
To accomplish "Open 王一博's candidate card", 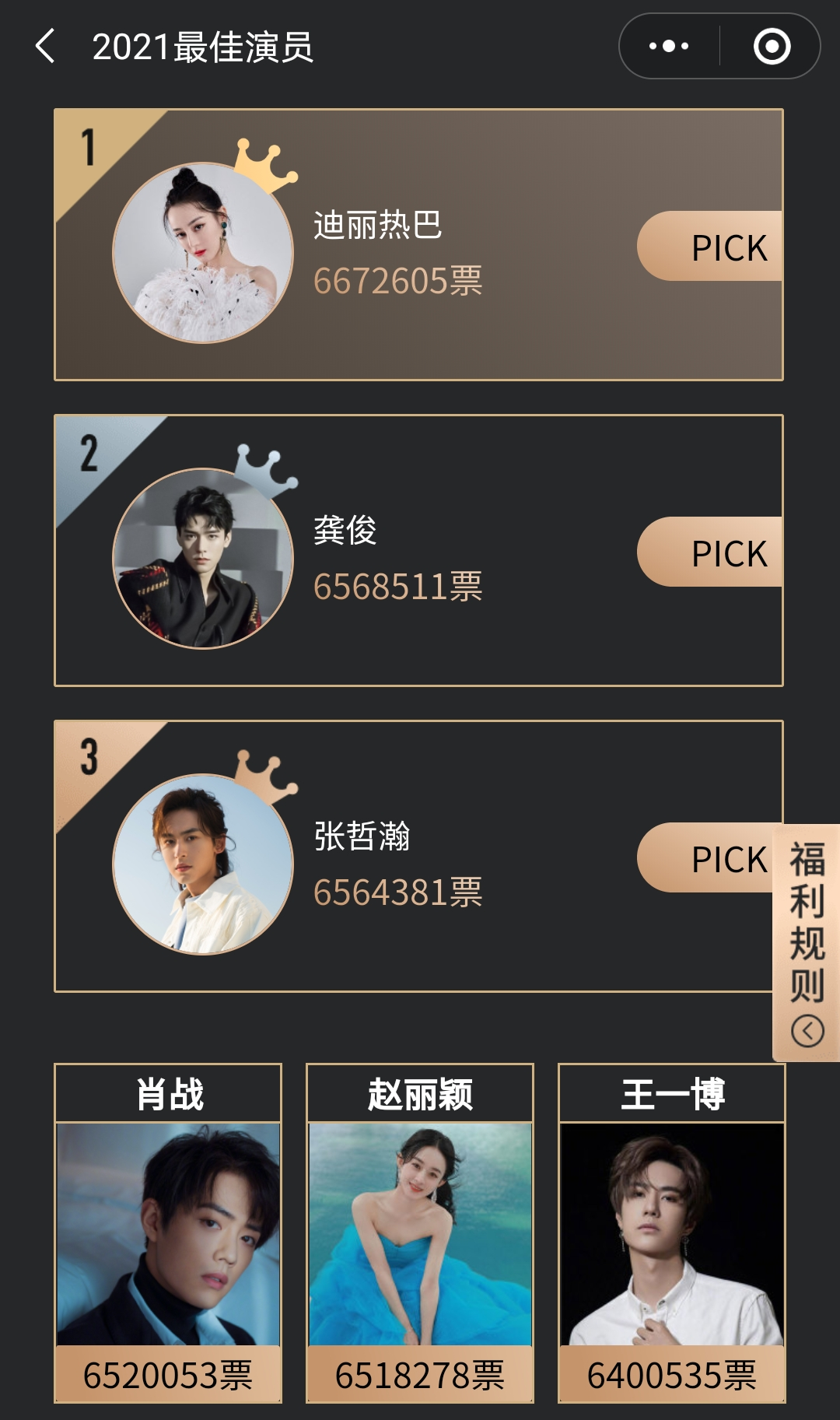I will click(x=672, y=1233).
